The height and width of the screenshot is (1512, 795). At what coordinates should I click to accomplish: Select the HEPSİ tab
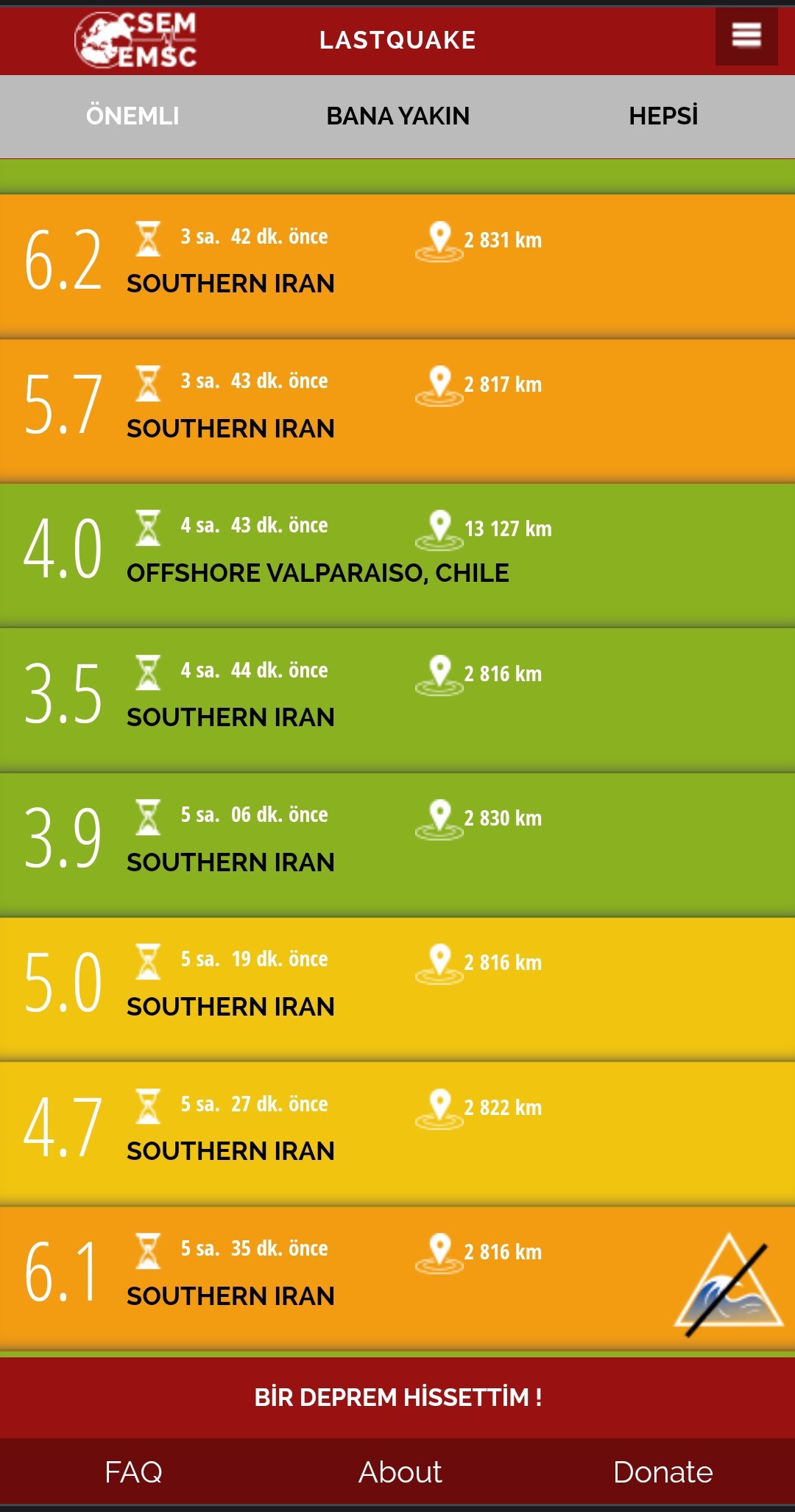tap(662, 116)
